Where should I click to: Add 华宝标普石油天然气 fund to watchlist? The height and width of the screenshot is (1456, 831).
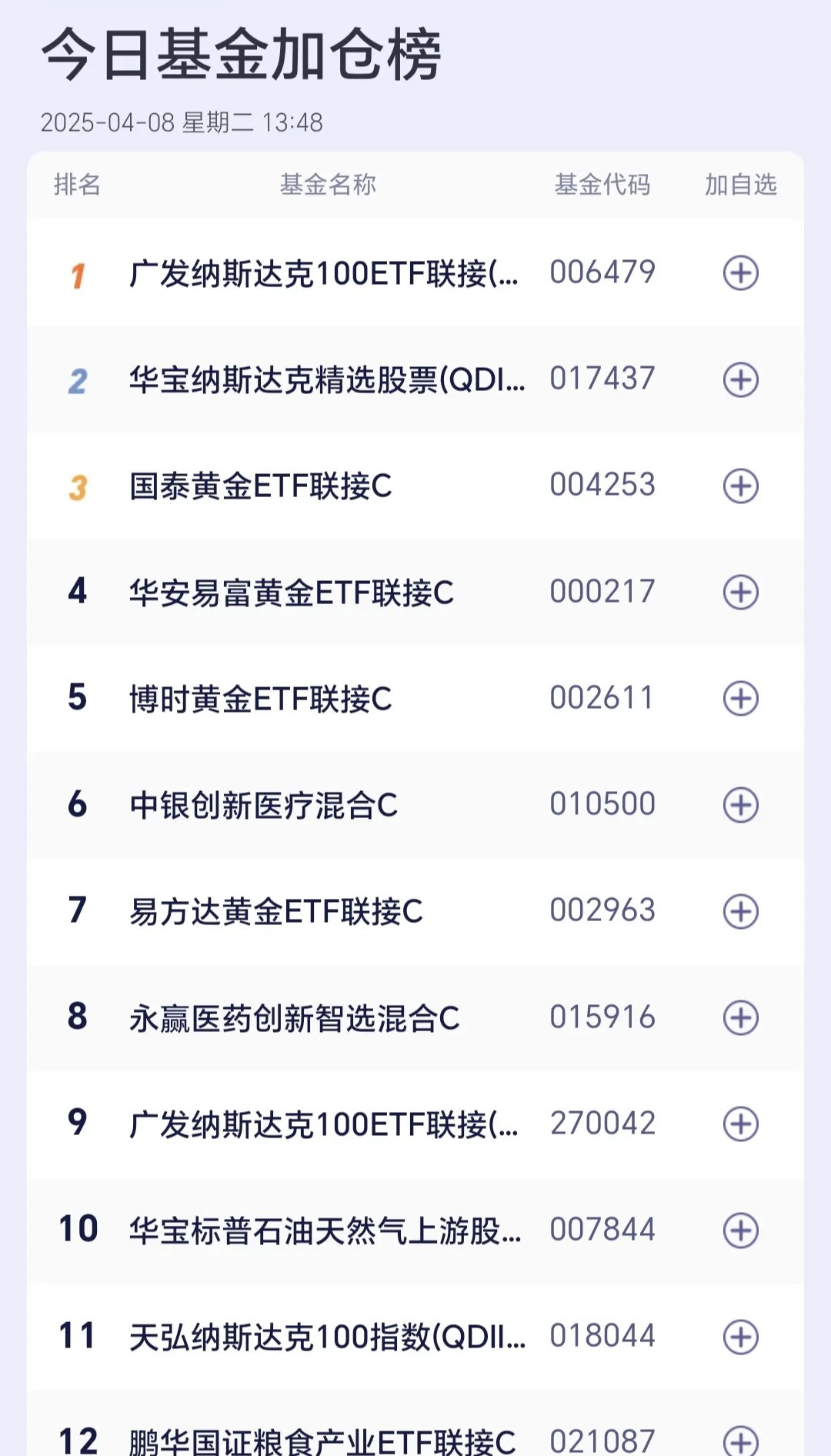(741, 1231)
